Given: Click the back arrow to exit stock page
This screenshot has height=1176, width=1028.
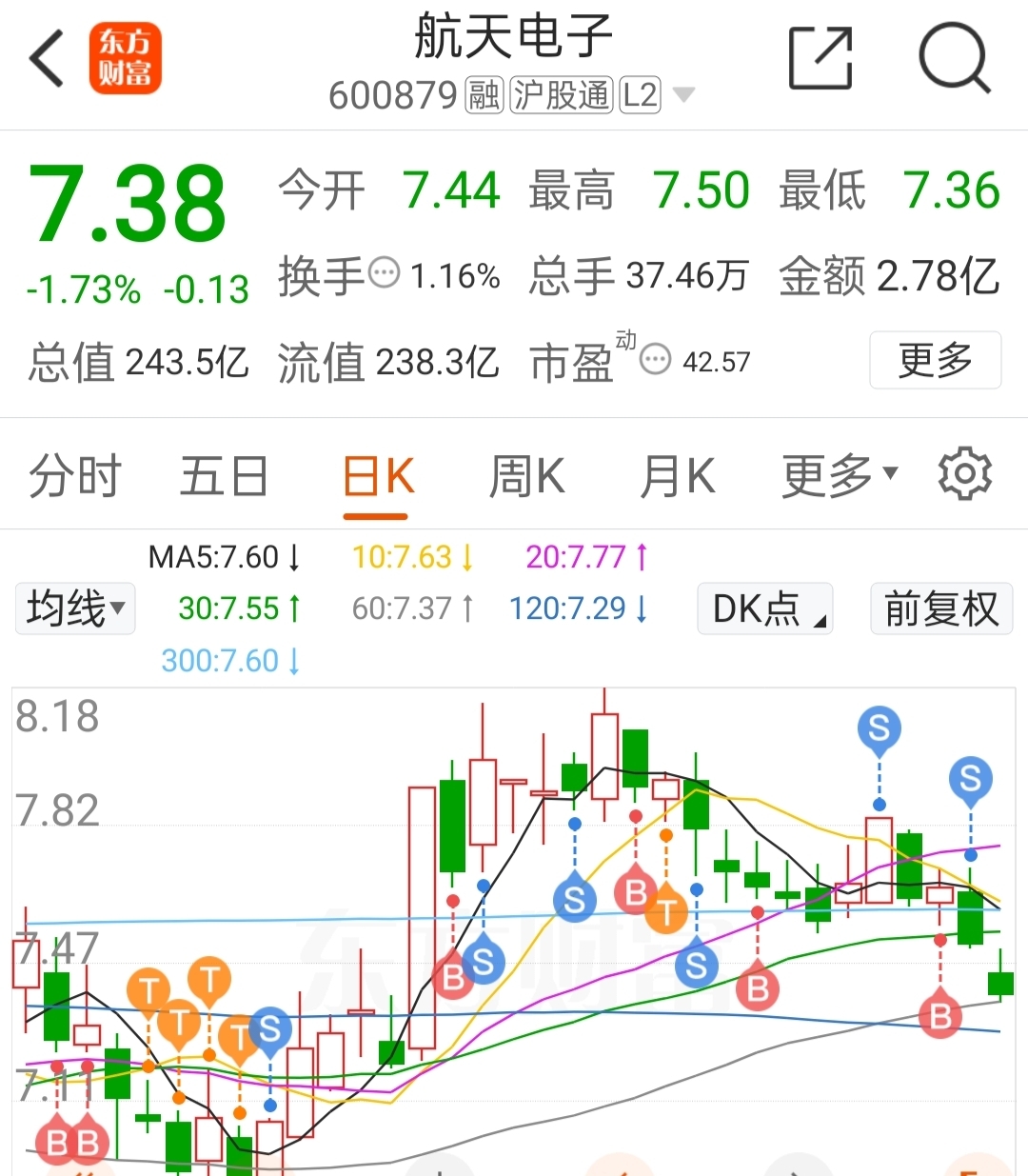Looking at the screenshot, I should (x=45, y=57).
